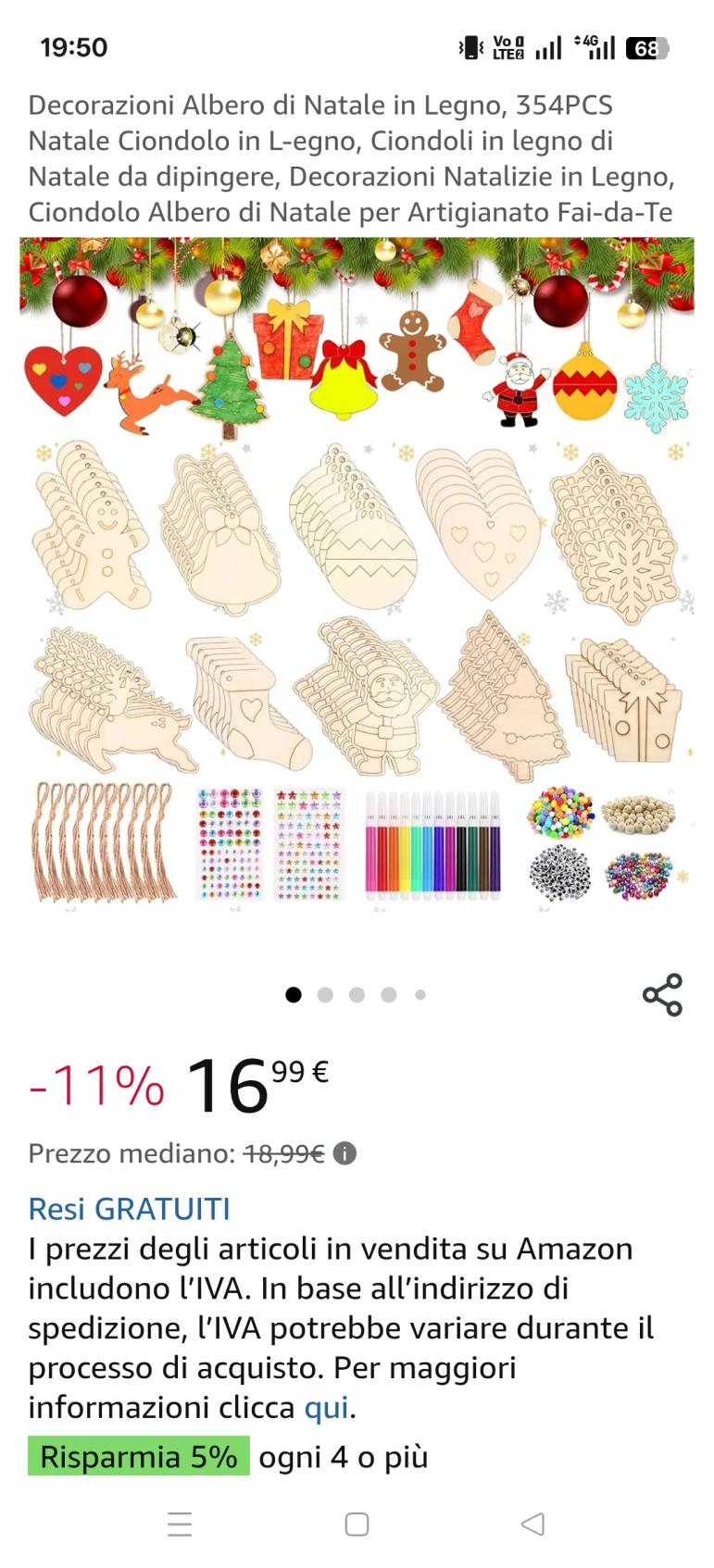Follow the 'qui' link for IVA information

coord(326,1408)
